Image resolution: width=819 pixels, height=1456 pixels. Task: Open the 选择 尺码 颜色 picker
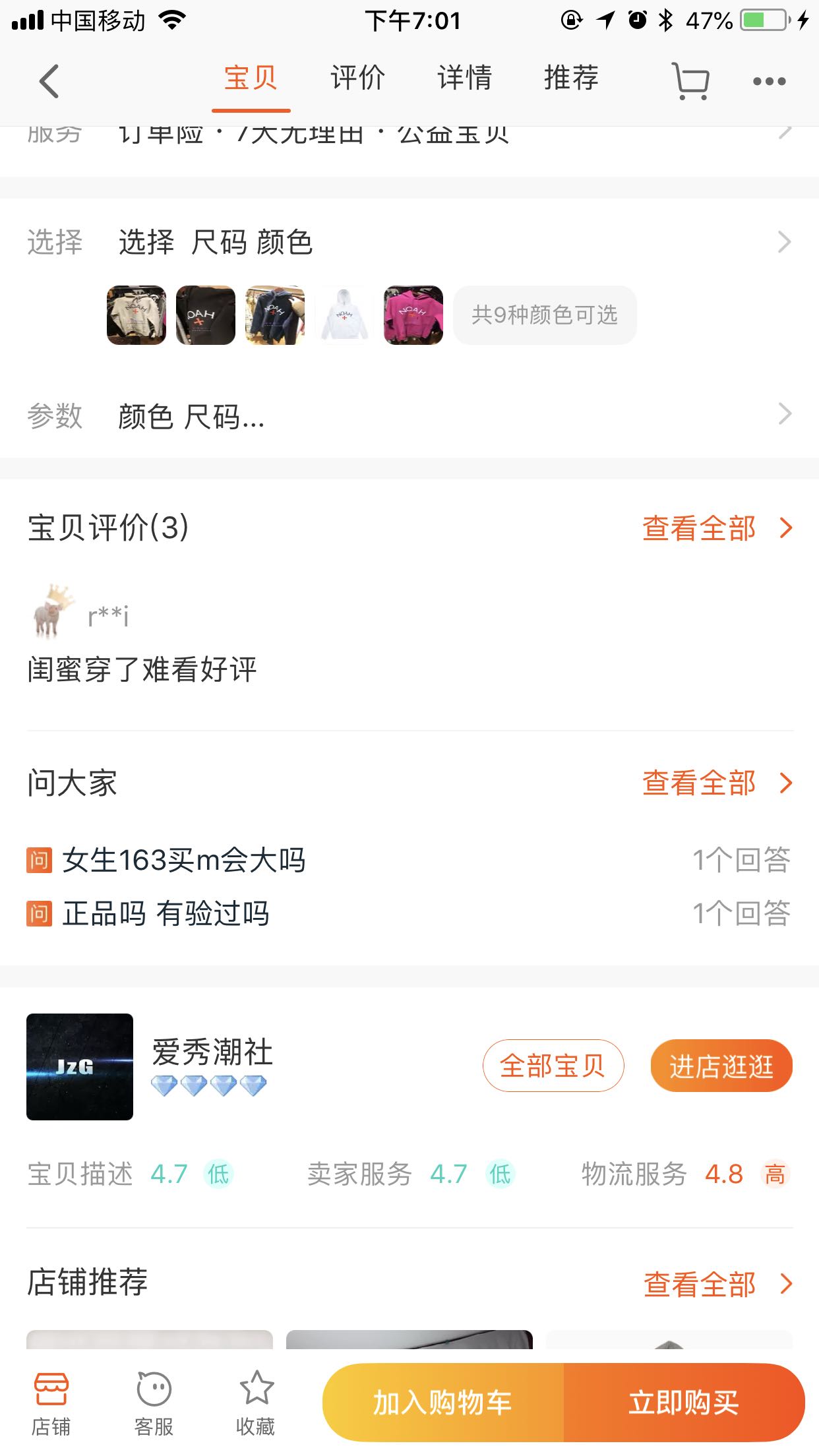[x=409, y=242]
